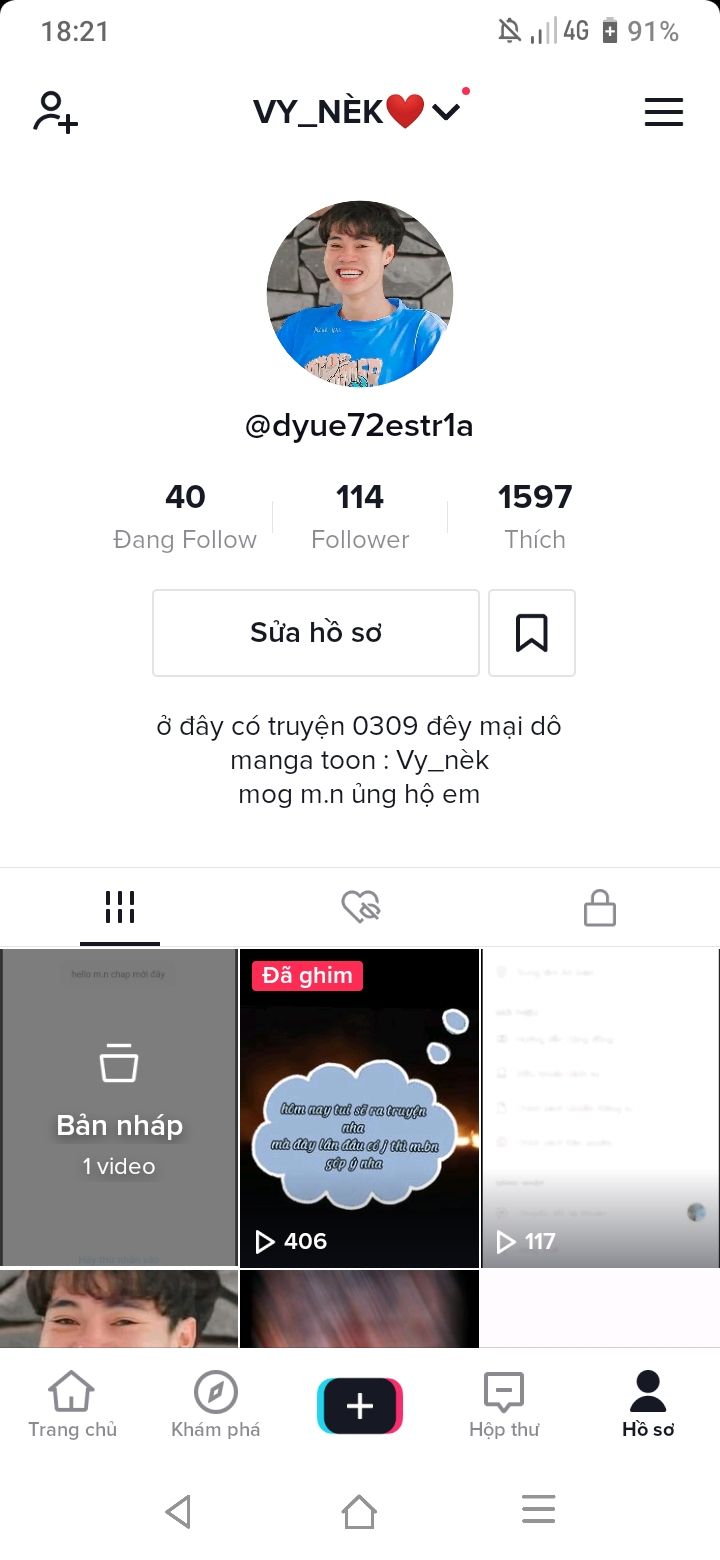Go to Khám phá tab
The image size is (720, 1560).
coord(215,1405)
